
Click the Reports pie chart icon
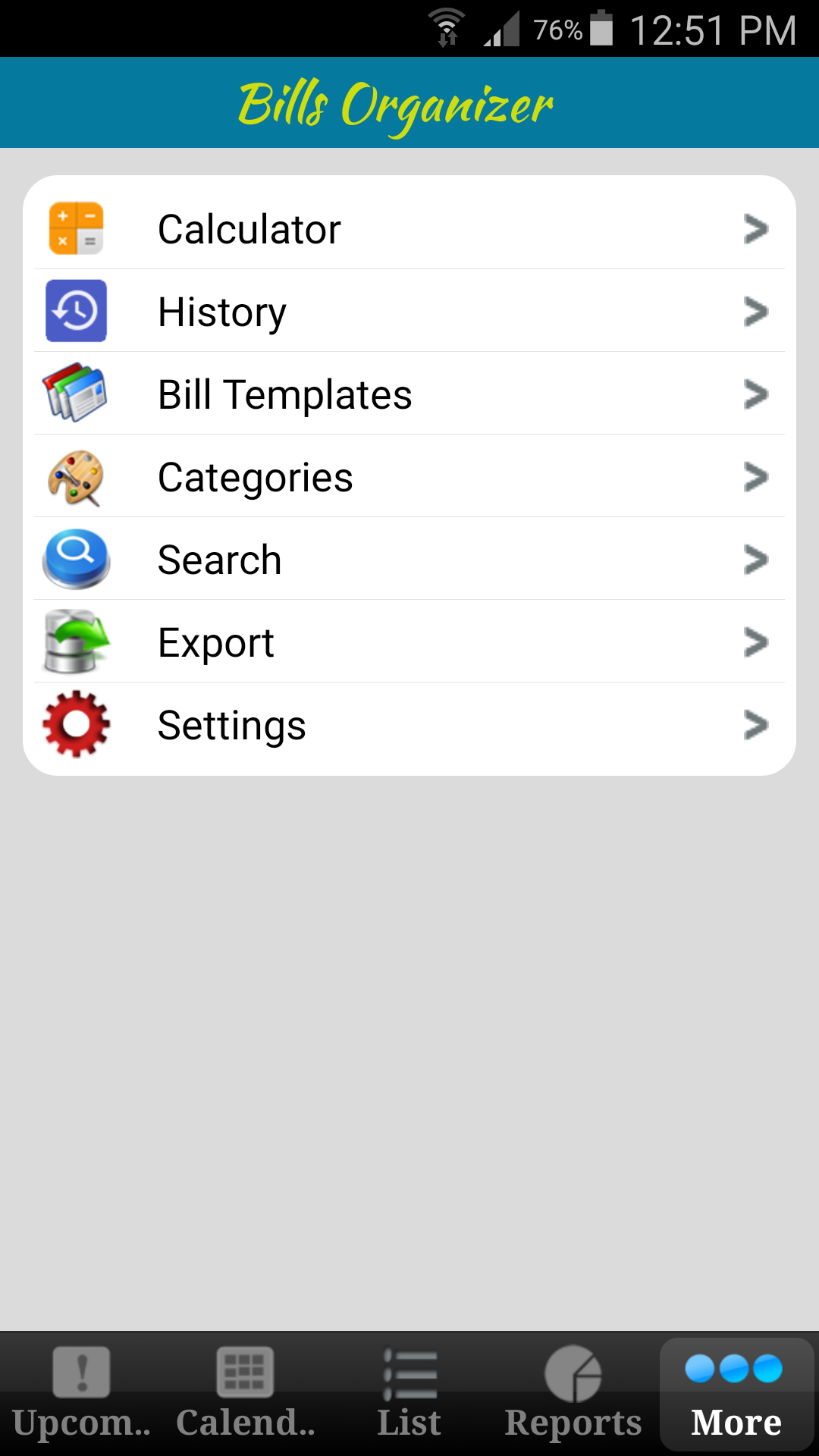click(x=573, y=1373)
